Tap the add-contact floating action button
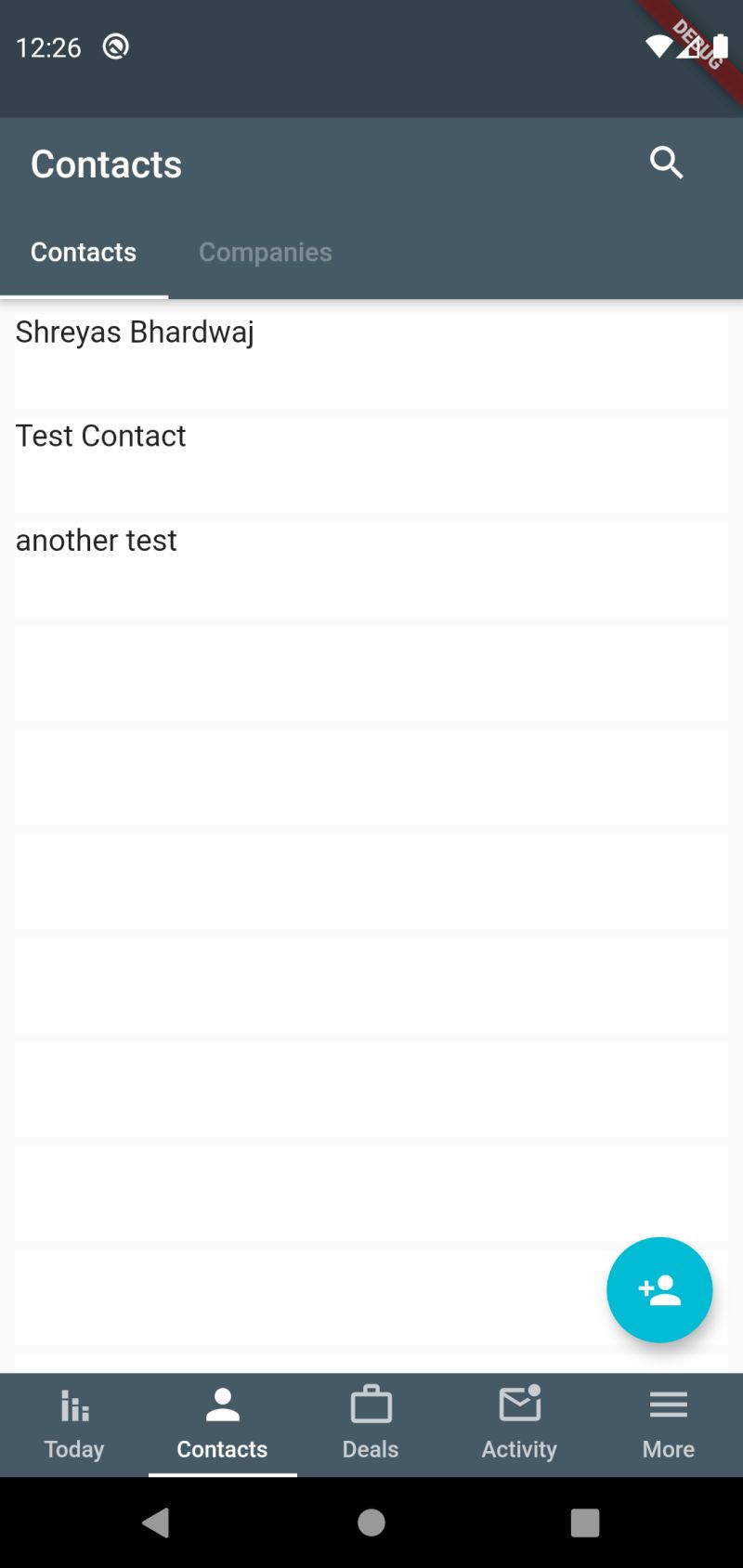The image size is (743, 1568). pos(659,1289)
